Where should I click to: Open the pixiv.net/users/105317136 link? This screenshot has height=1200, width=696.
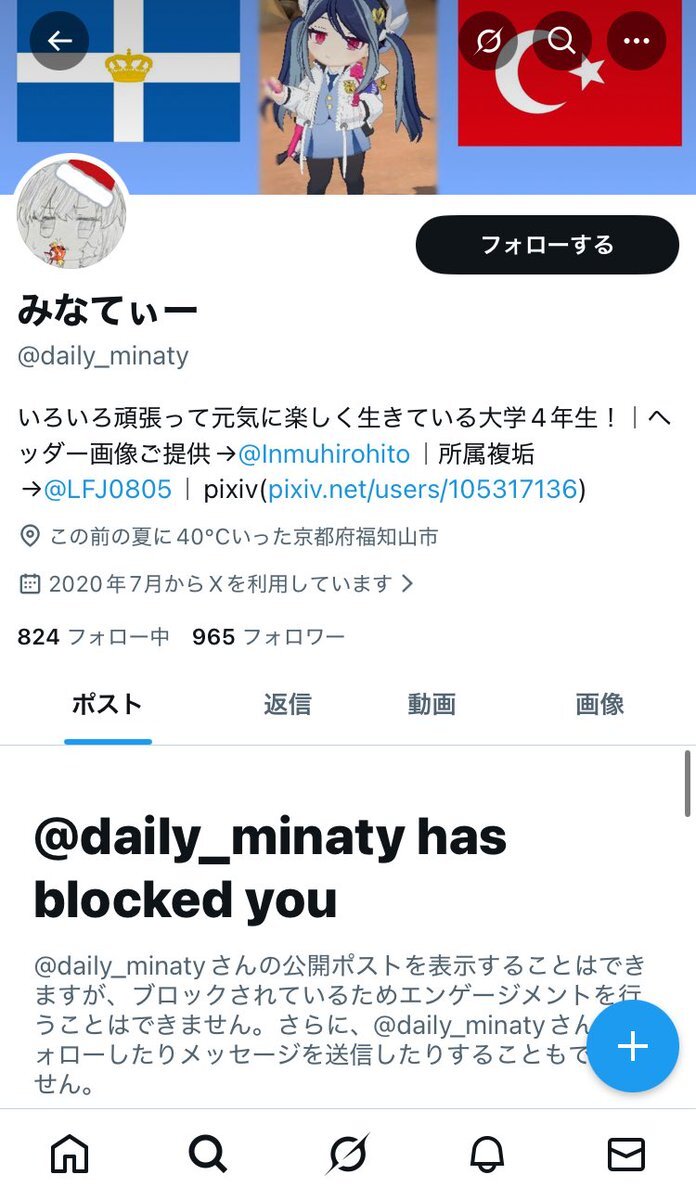[423, 489]
